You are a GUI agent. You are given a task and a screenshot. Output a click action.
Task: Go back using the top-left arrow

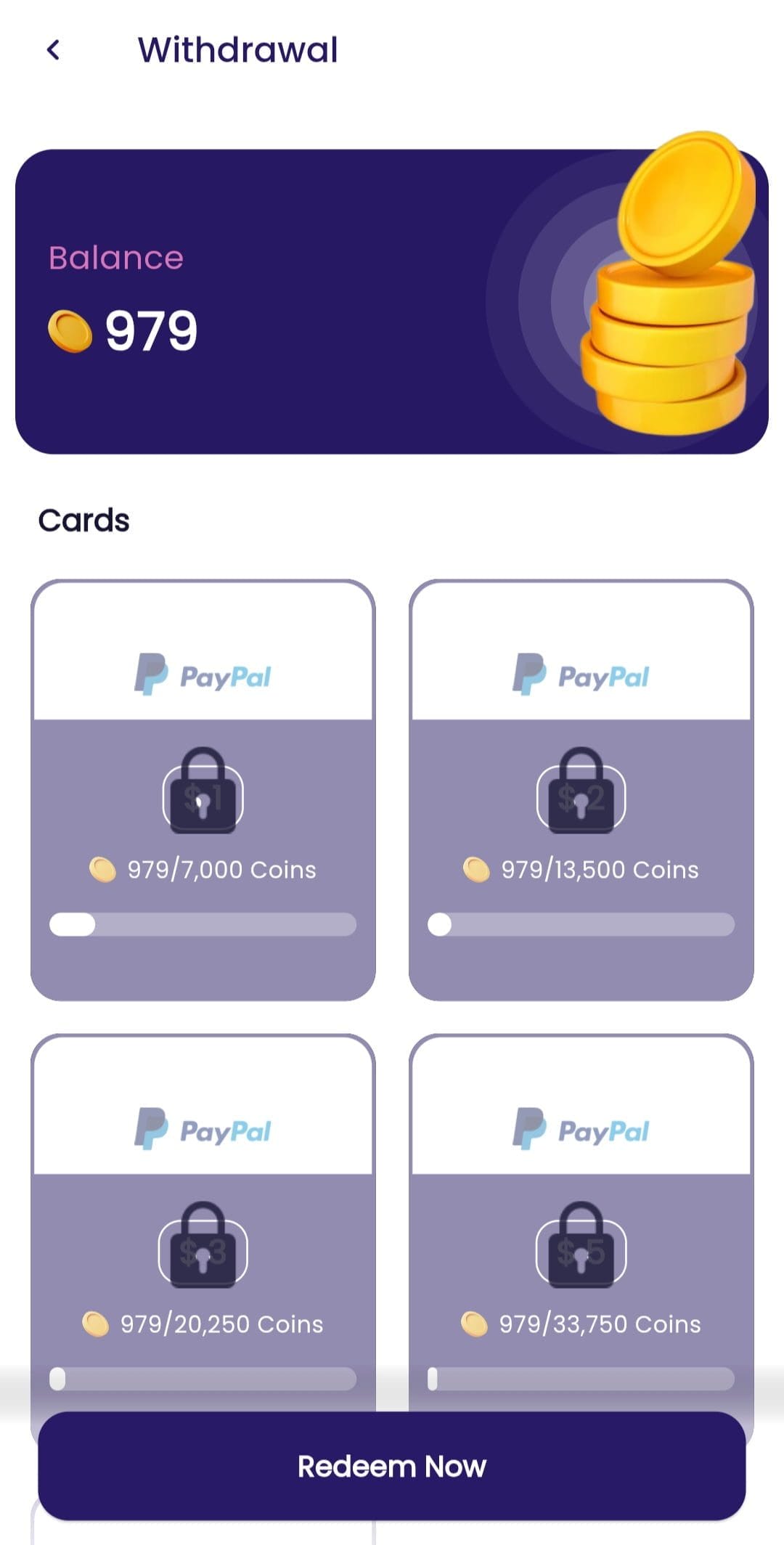(53, 50)
